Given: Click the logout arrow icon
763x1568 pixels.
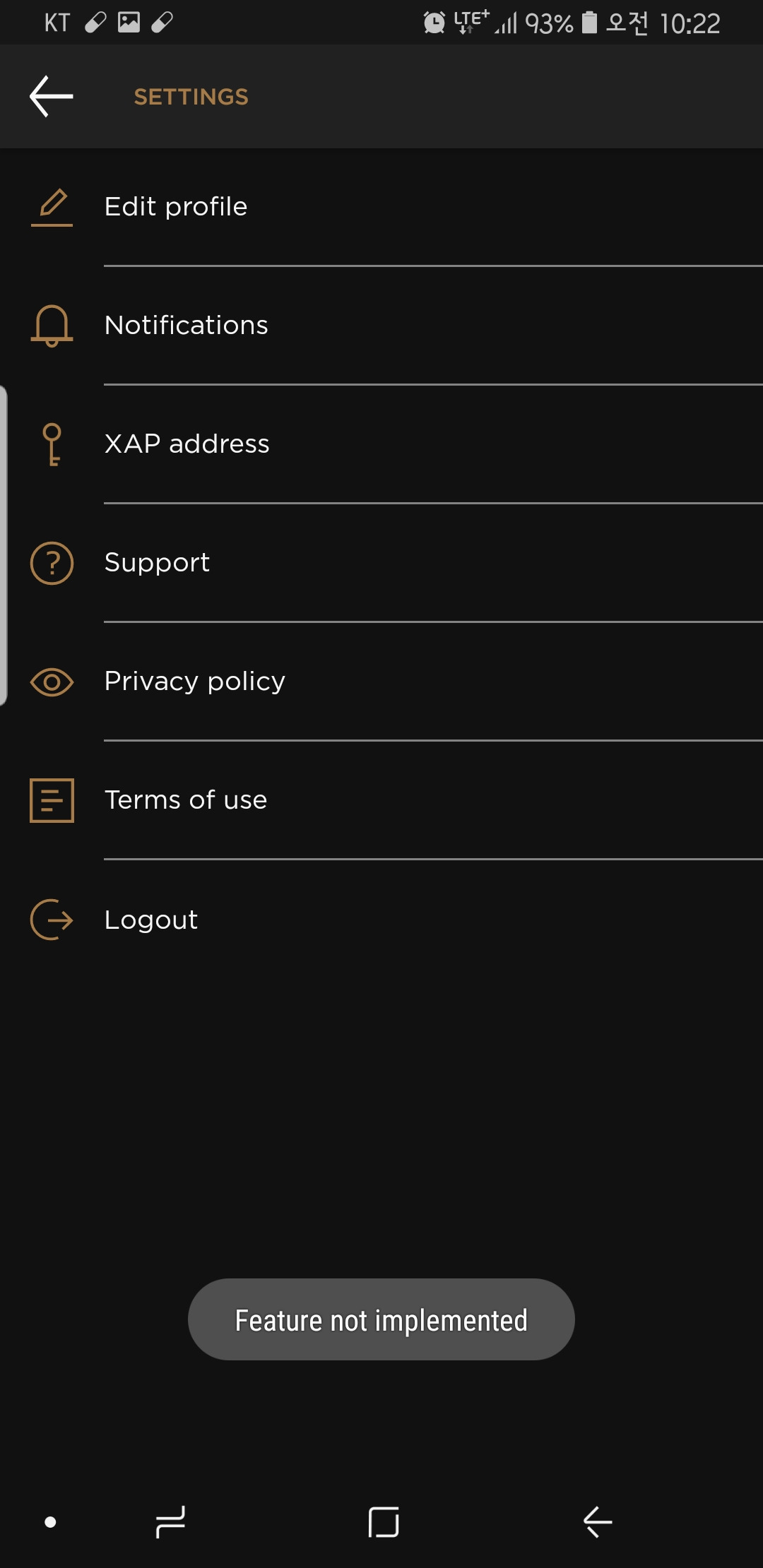Looking at the screenshot, I should point(52,920).
